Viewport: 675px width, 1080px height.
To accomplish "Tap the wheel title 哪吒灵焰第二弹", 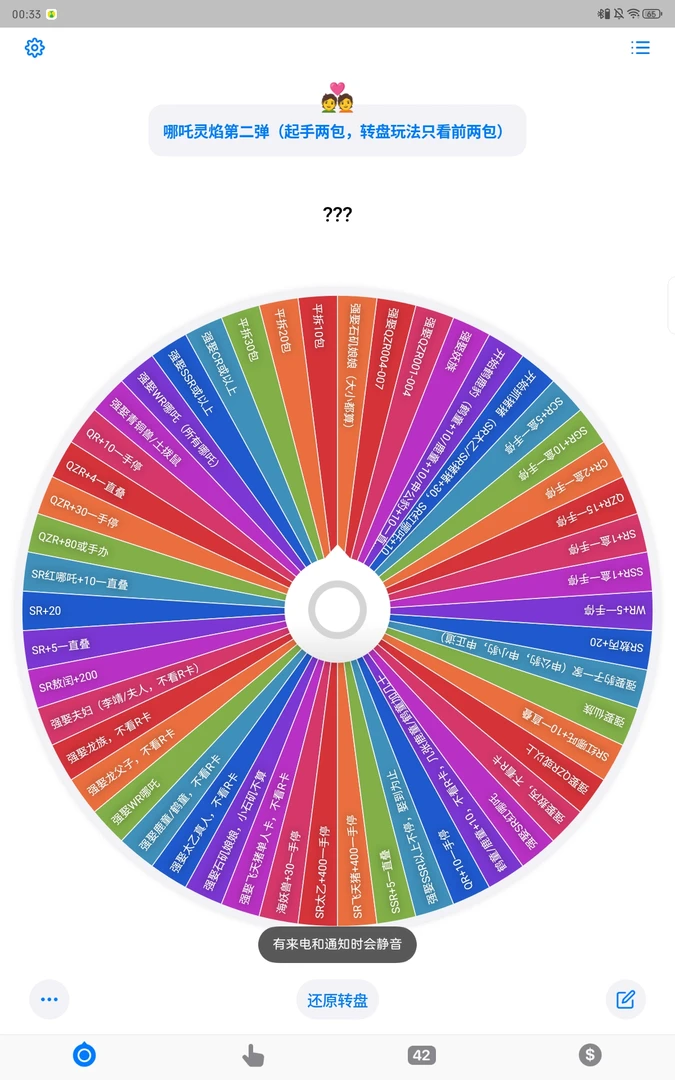I will click(338, 131).
